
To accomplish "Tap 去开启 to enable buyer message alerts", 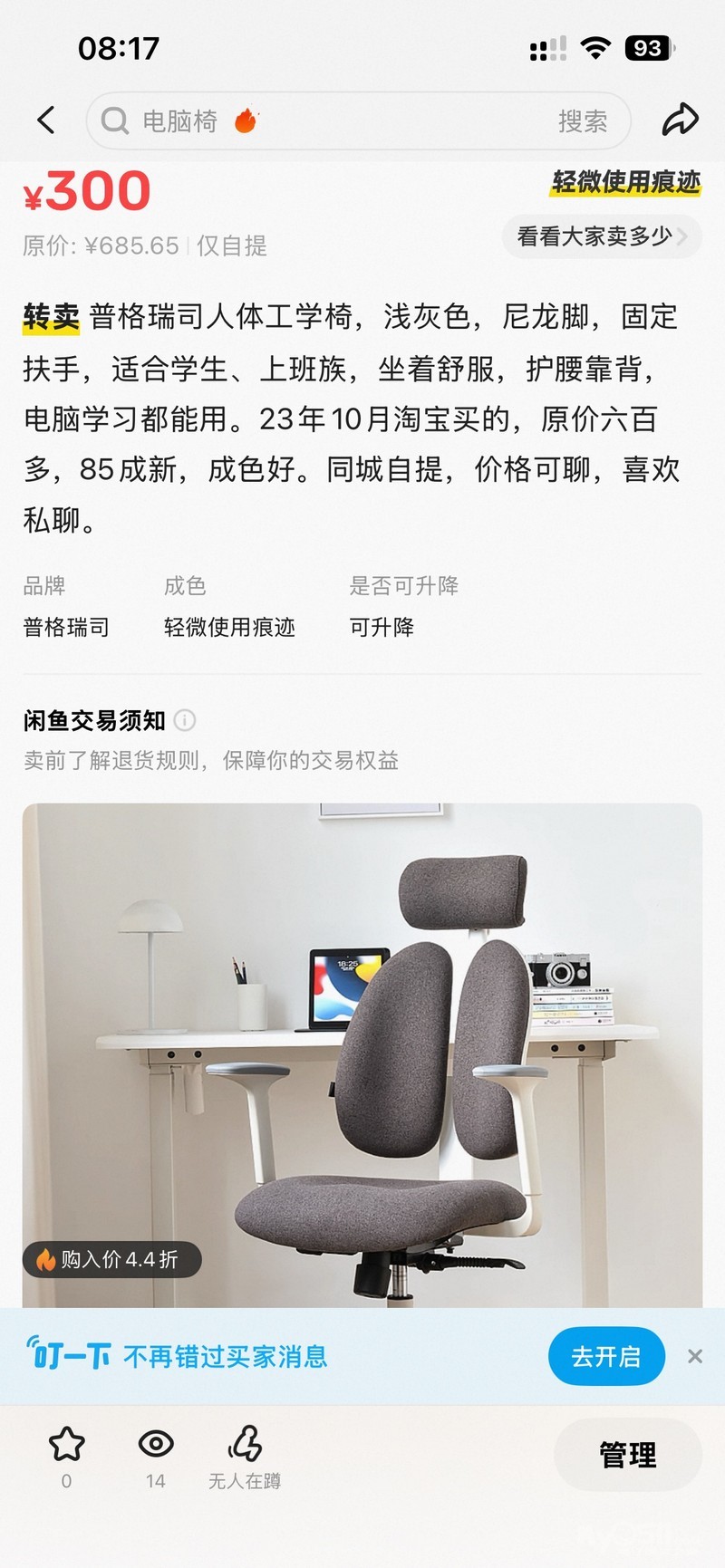I will [x=606, y=1356].
